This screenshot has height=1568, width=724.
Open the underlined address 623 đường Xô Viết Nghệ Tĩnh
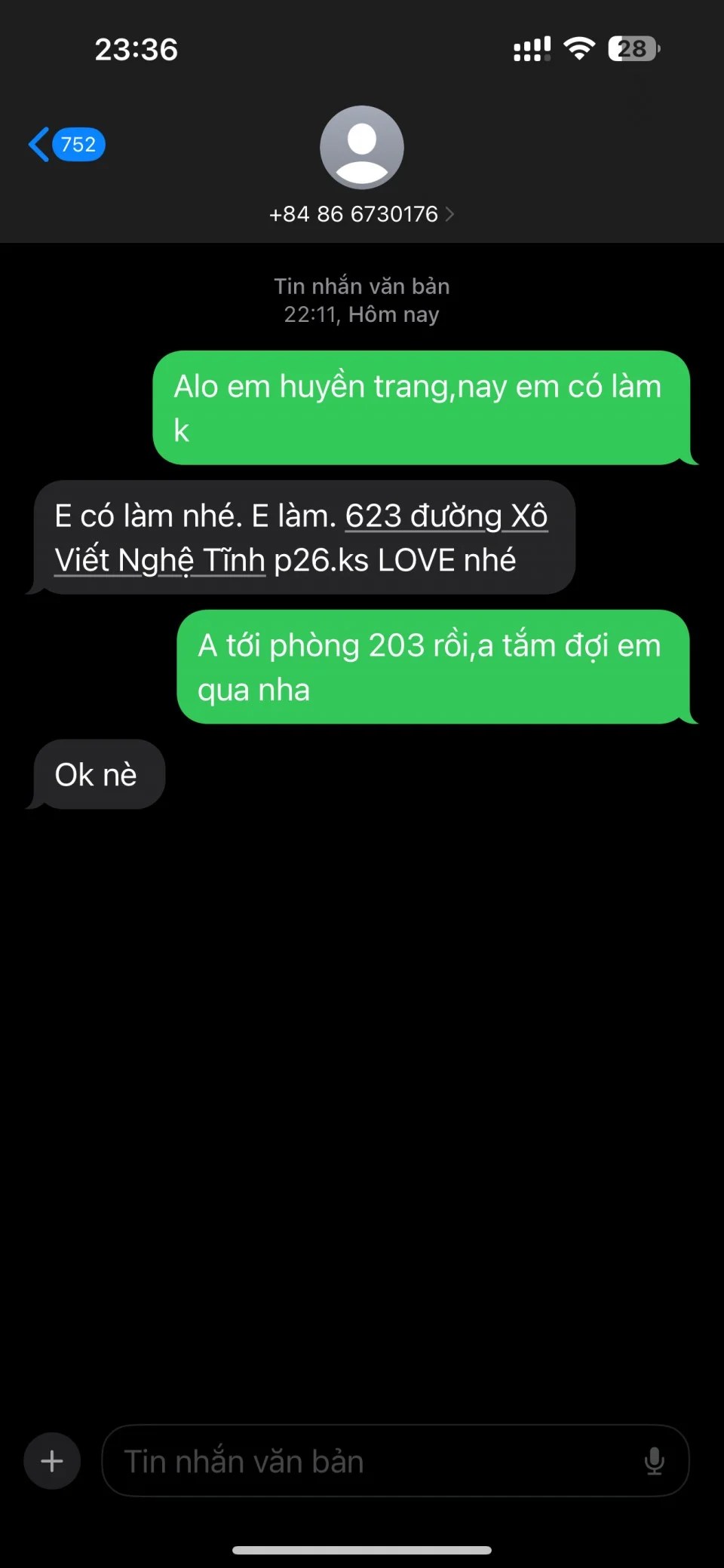click(x=301, y=538)
